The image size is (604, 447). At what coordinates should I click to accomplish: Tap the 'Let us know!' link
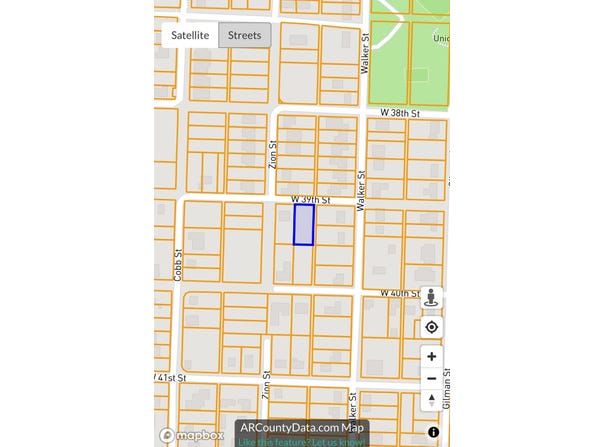339,441
